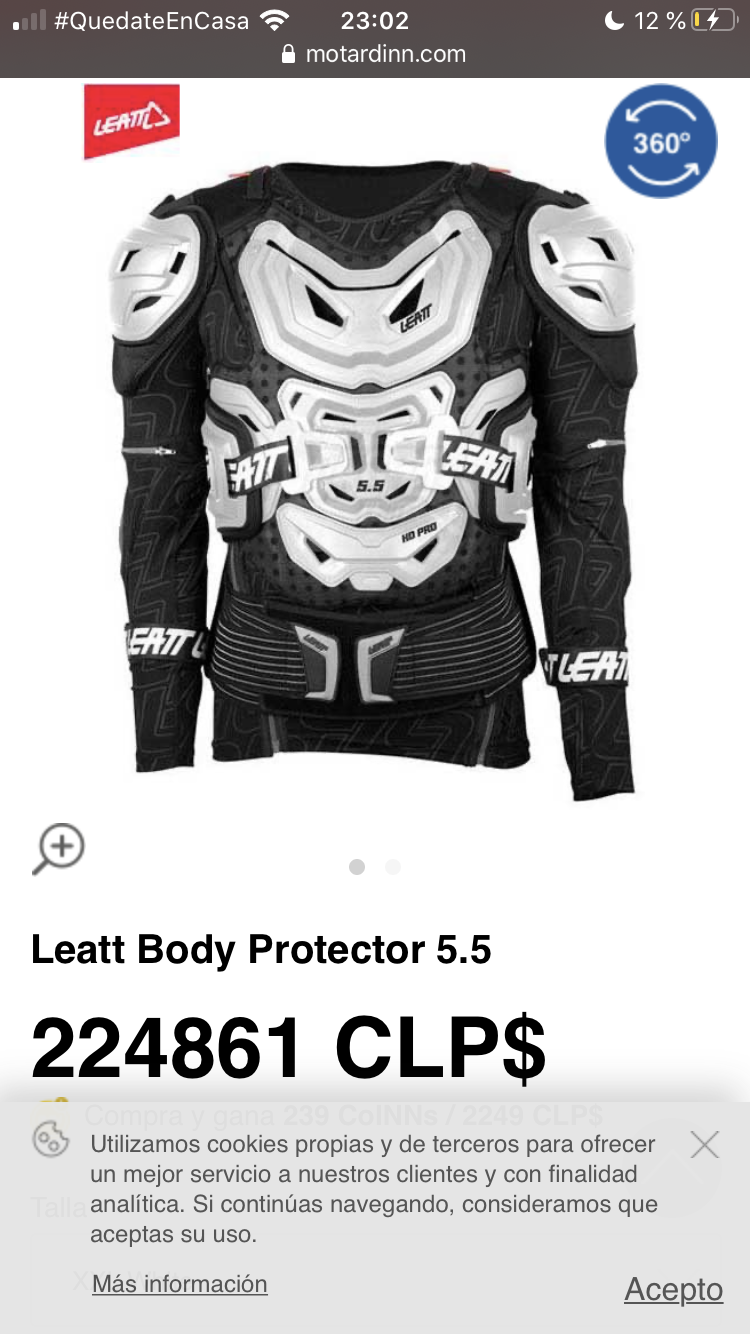This screenshot has height=1334, width=750.
Task: Dismiss the cookie notice with X
Action: coord(705,1145)
